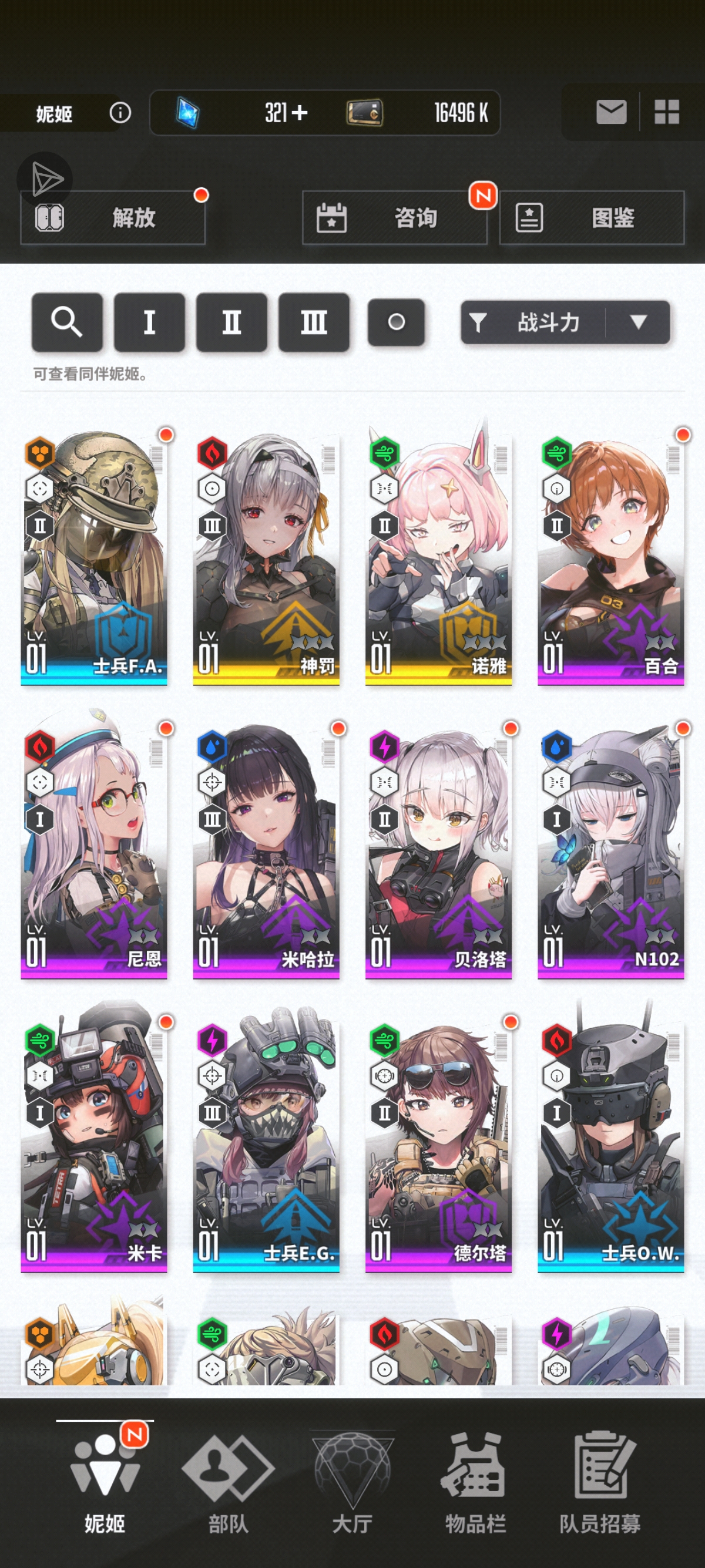Open the 解放 button
Image resolution: width=705 pixels, height=1568 pixels.
pos(113,218)
